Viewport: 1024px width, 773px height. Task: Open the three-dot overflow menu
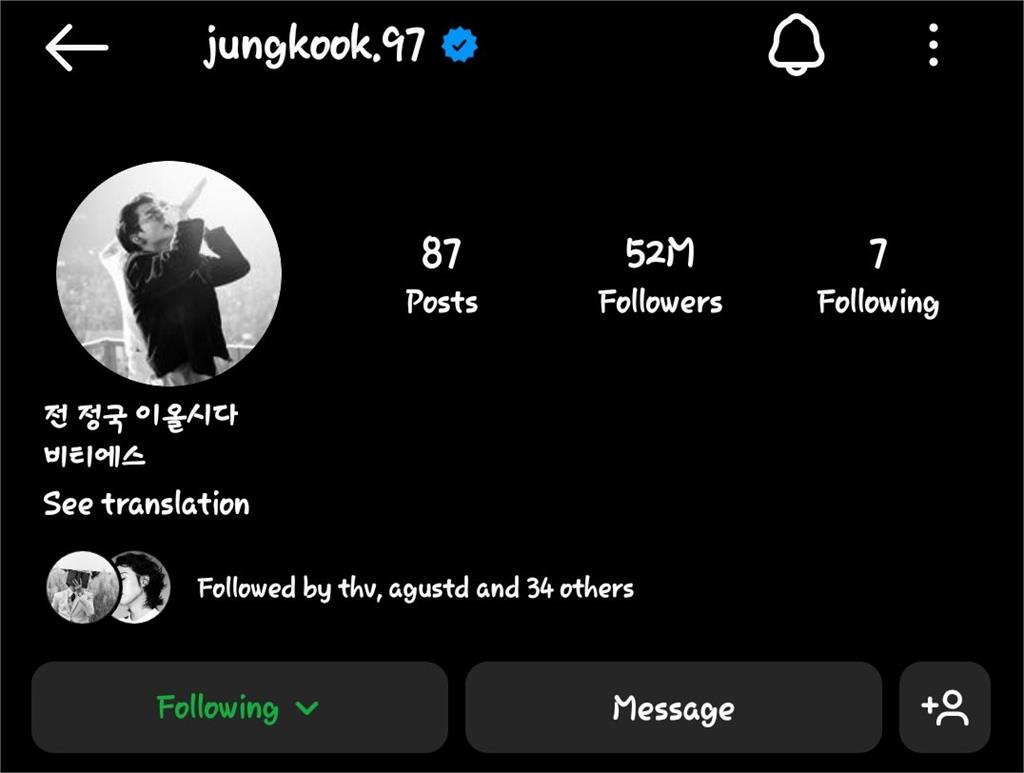[933, 46]
